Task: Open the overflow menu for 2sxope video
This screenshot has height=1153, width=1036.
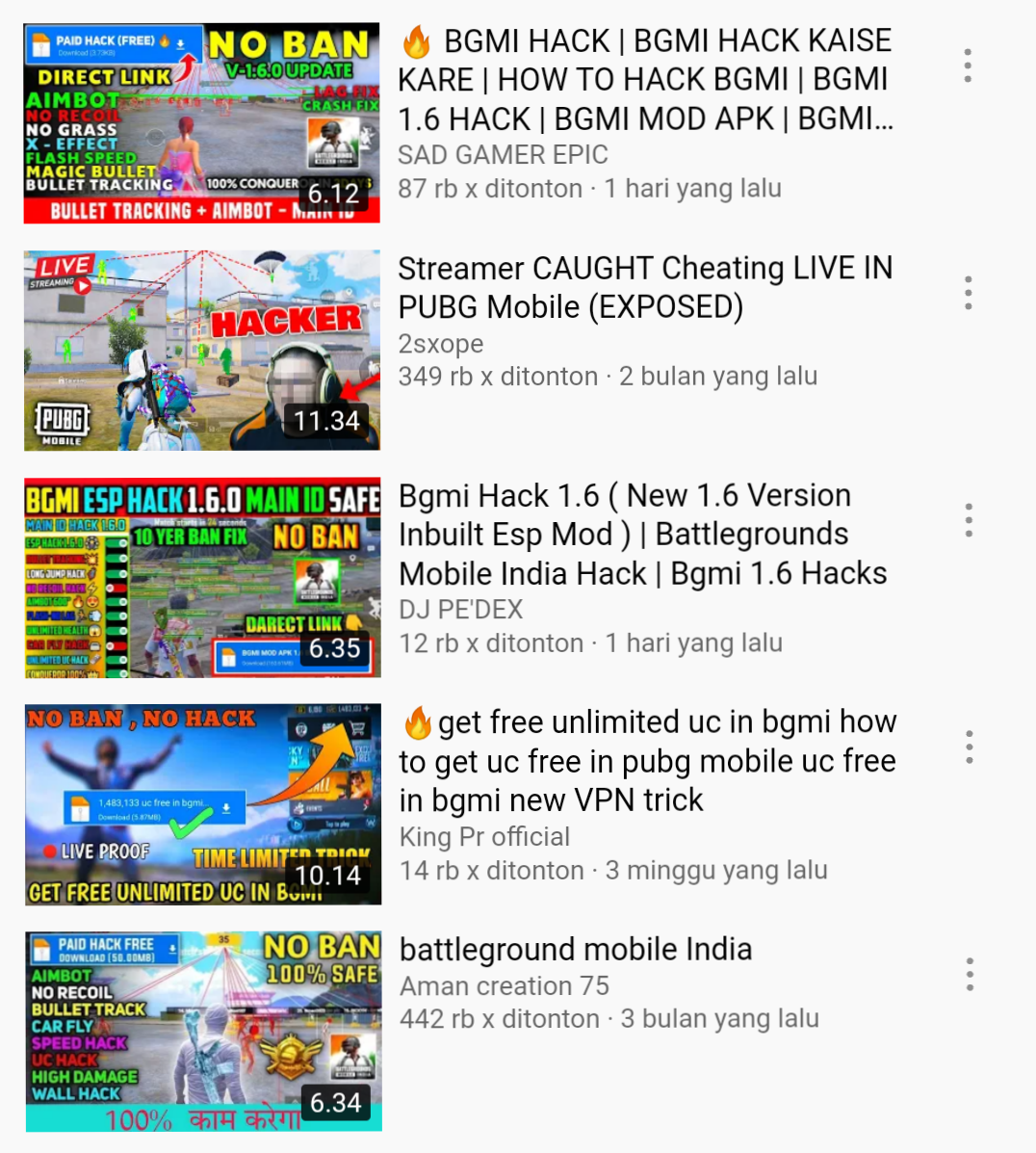Action: pos(968,293)
